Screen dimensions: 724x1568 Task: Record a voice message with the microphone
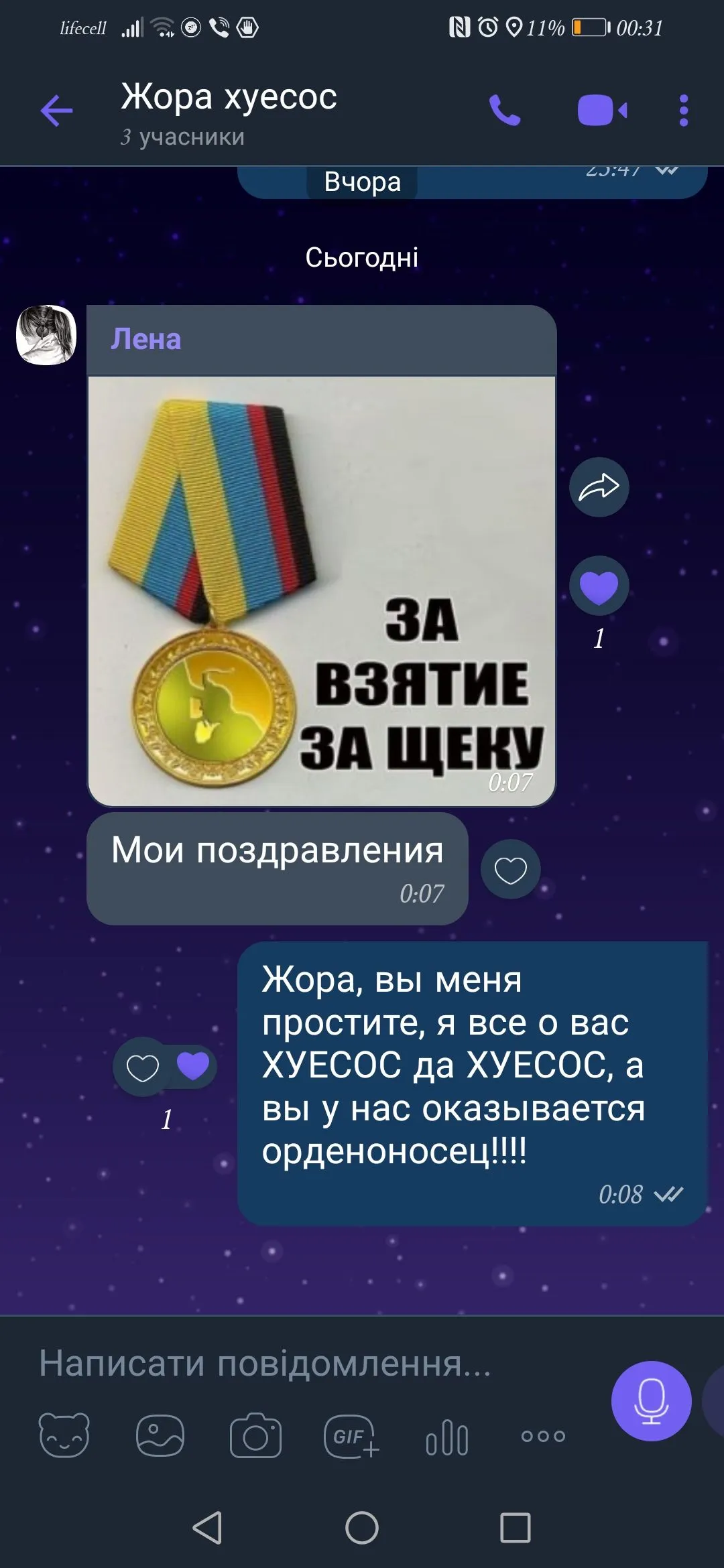pos(651,1400)
